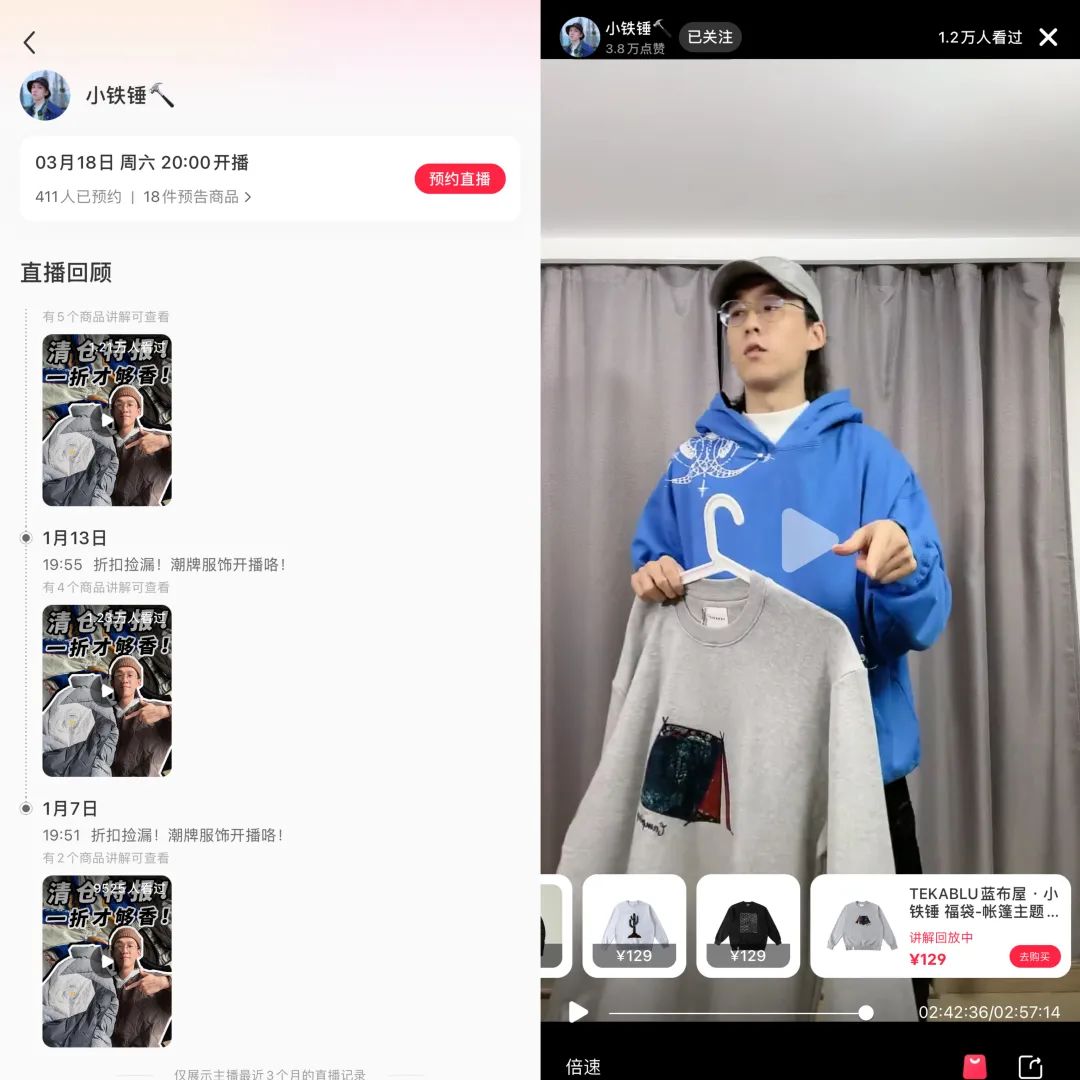Open the replay thumbnail with 5个商品讲解

coord(107,420)
